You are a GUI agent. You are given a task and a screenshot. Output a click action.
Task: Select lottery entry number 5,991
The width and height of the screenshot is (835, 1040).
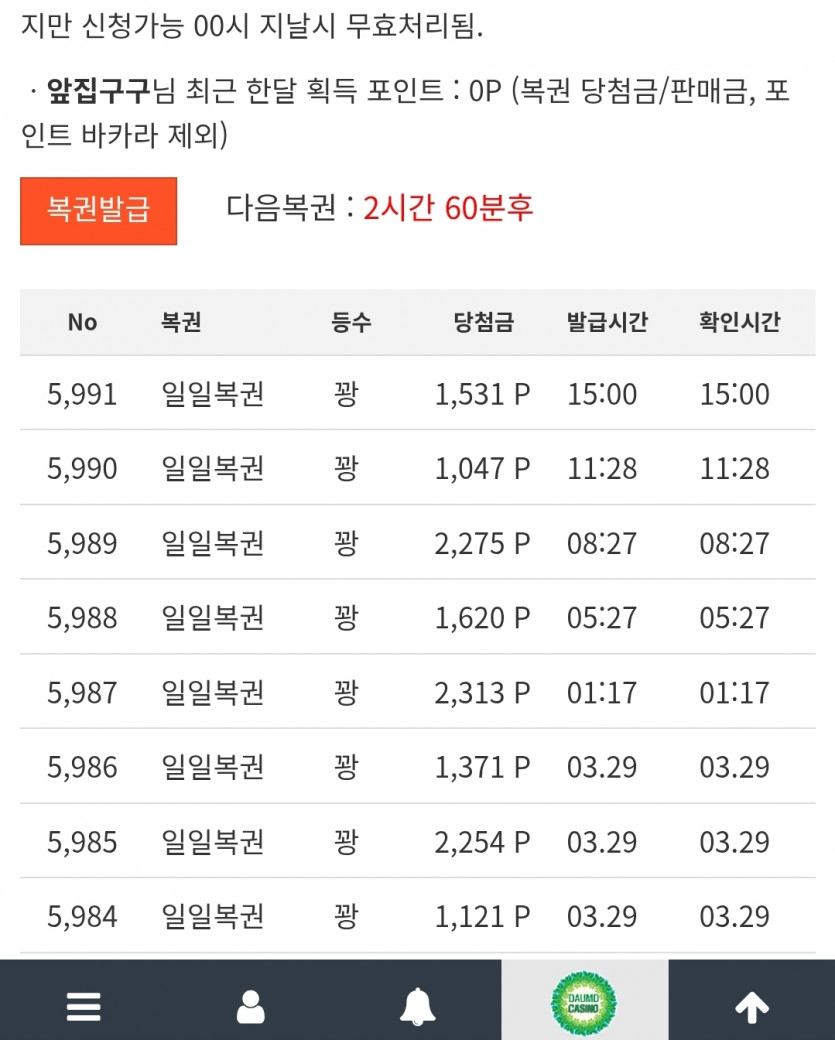coord(82,394)
